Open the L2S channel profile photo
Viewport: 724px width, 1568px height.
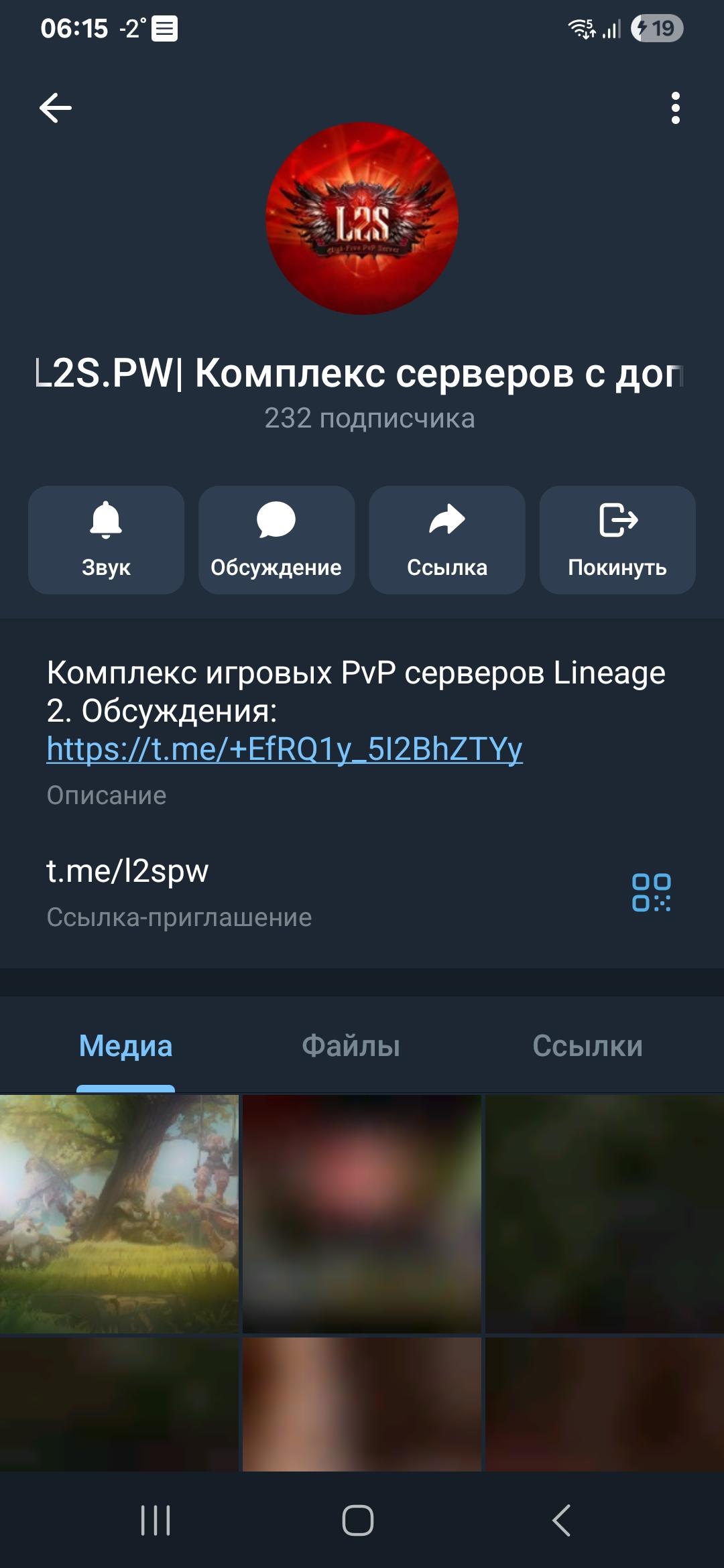[x=362, y=218]
